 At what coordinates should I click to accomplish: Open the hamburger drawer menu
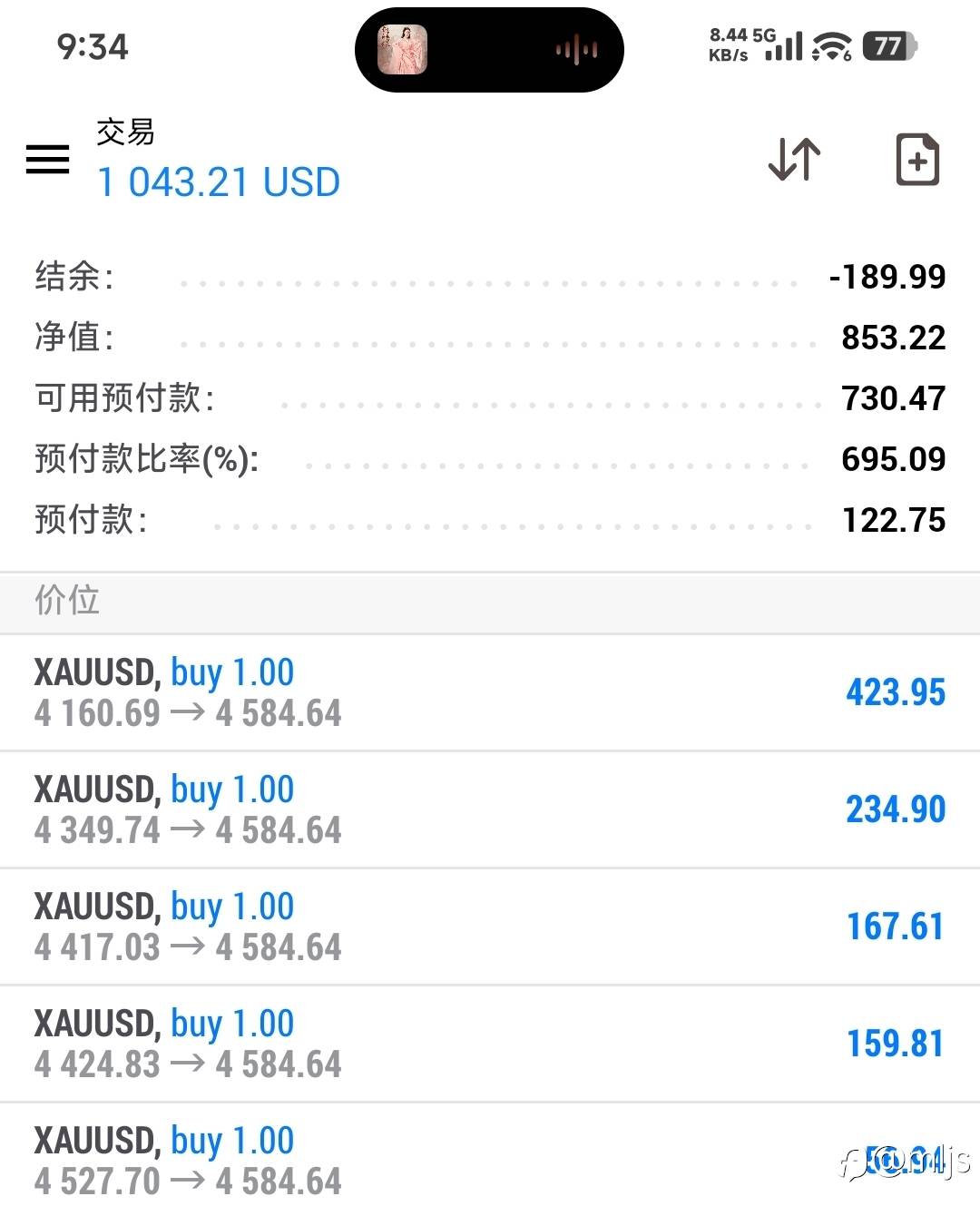coord(47,160)
